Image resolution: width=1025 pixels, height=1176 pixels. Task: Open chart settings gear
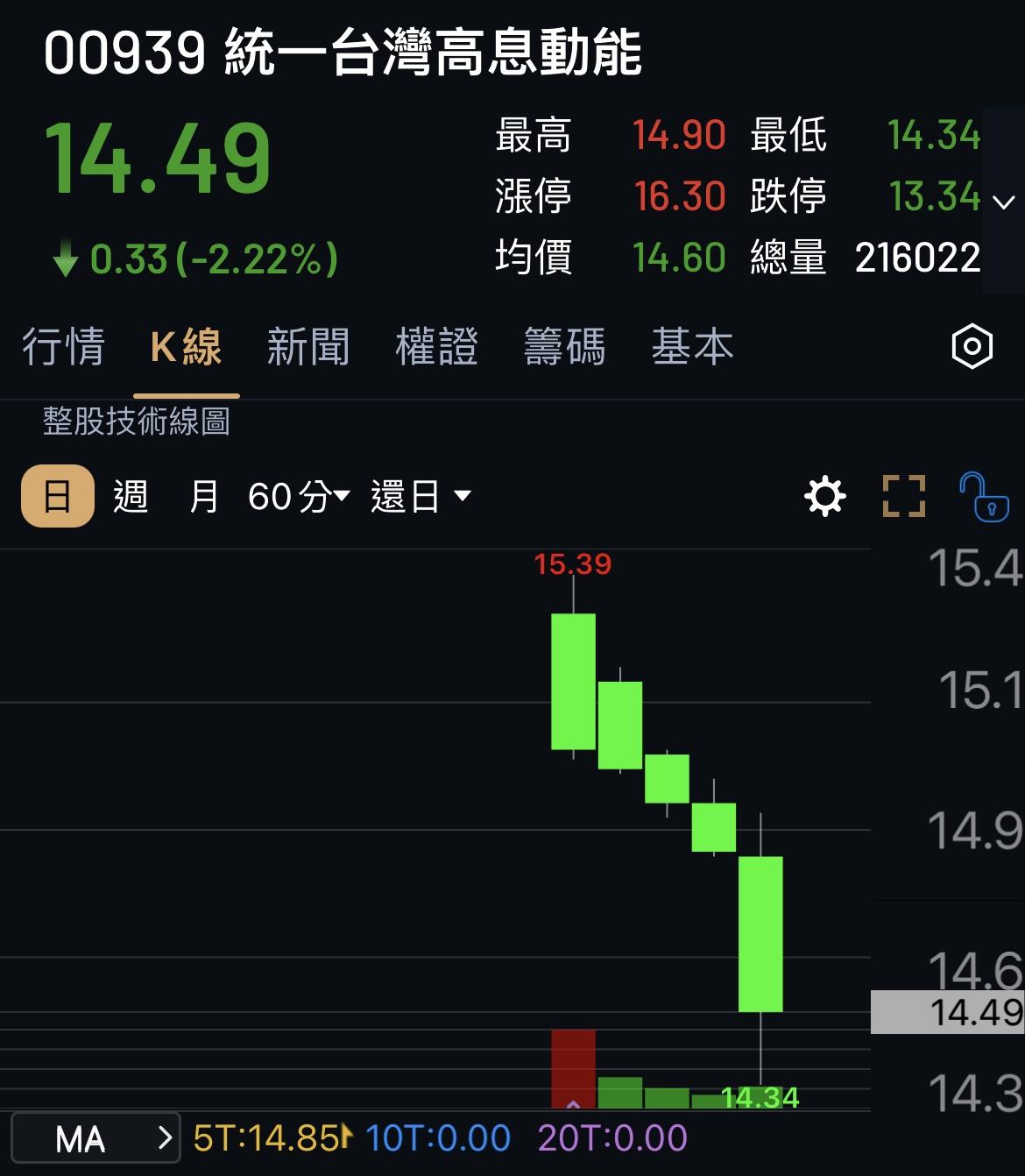tap(824, 497)
